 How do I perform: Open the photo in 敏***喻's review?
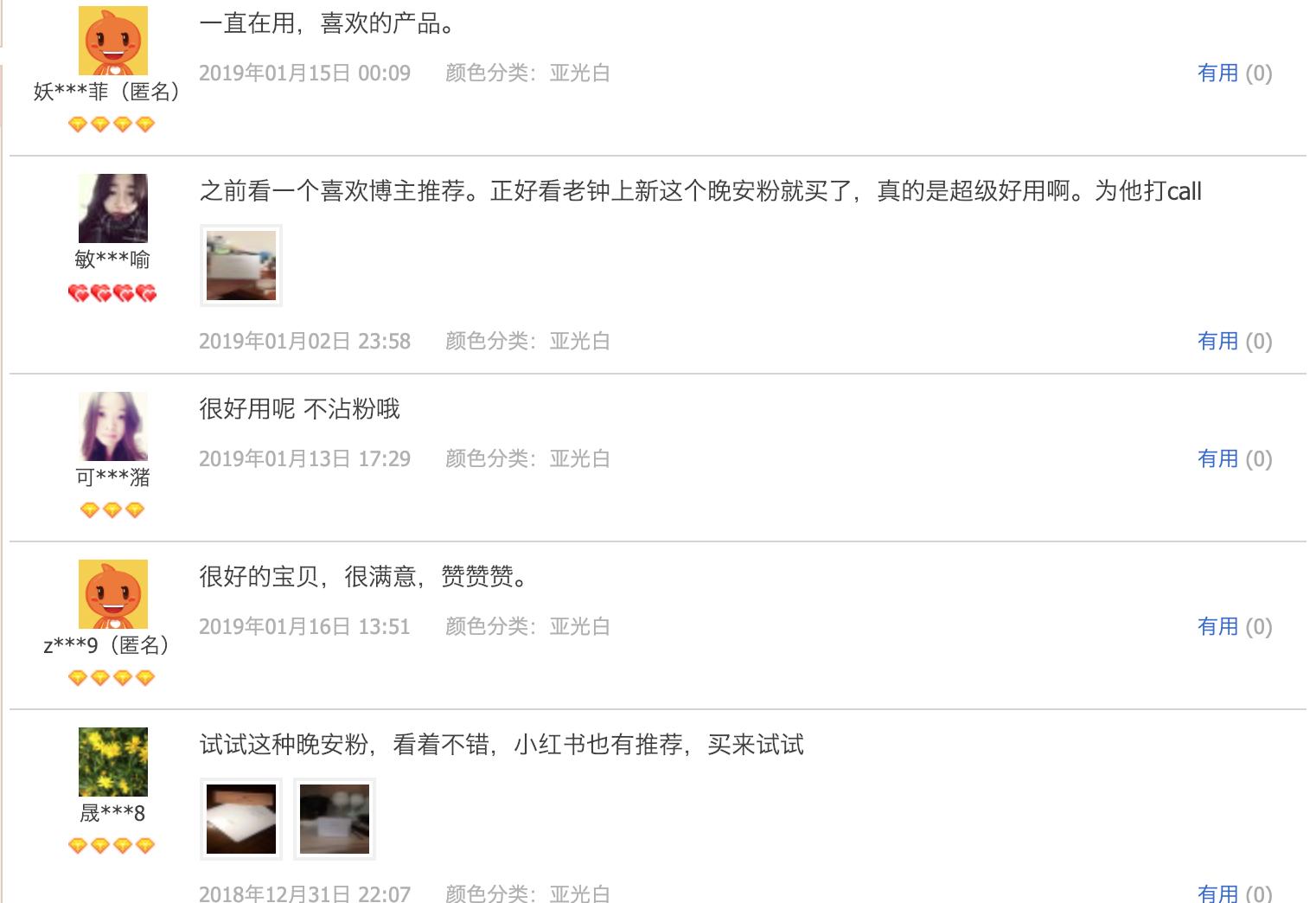pyautogui.click(x=241, y=266)
